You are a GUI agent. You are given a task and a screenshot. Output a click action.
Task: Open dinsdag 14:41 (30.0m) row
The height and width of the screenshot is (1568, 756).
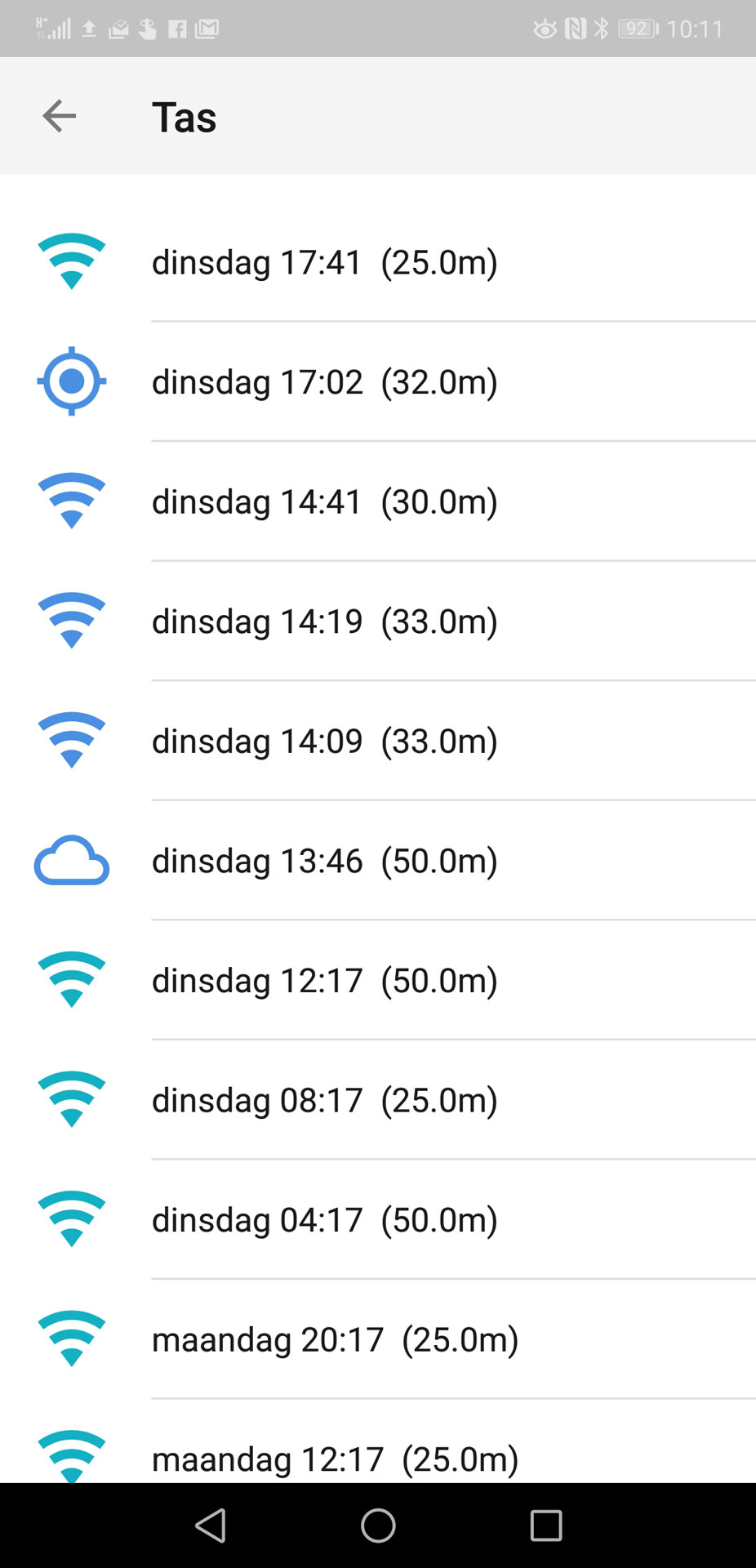[x=378, y=501]
